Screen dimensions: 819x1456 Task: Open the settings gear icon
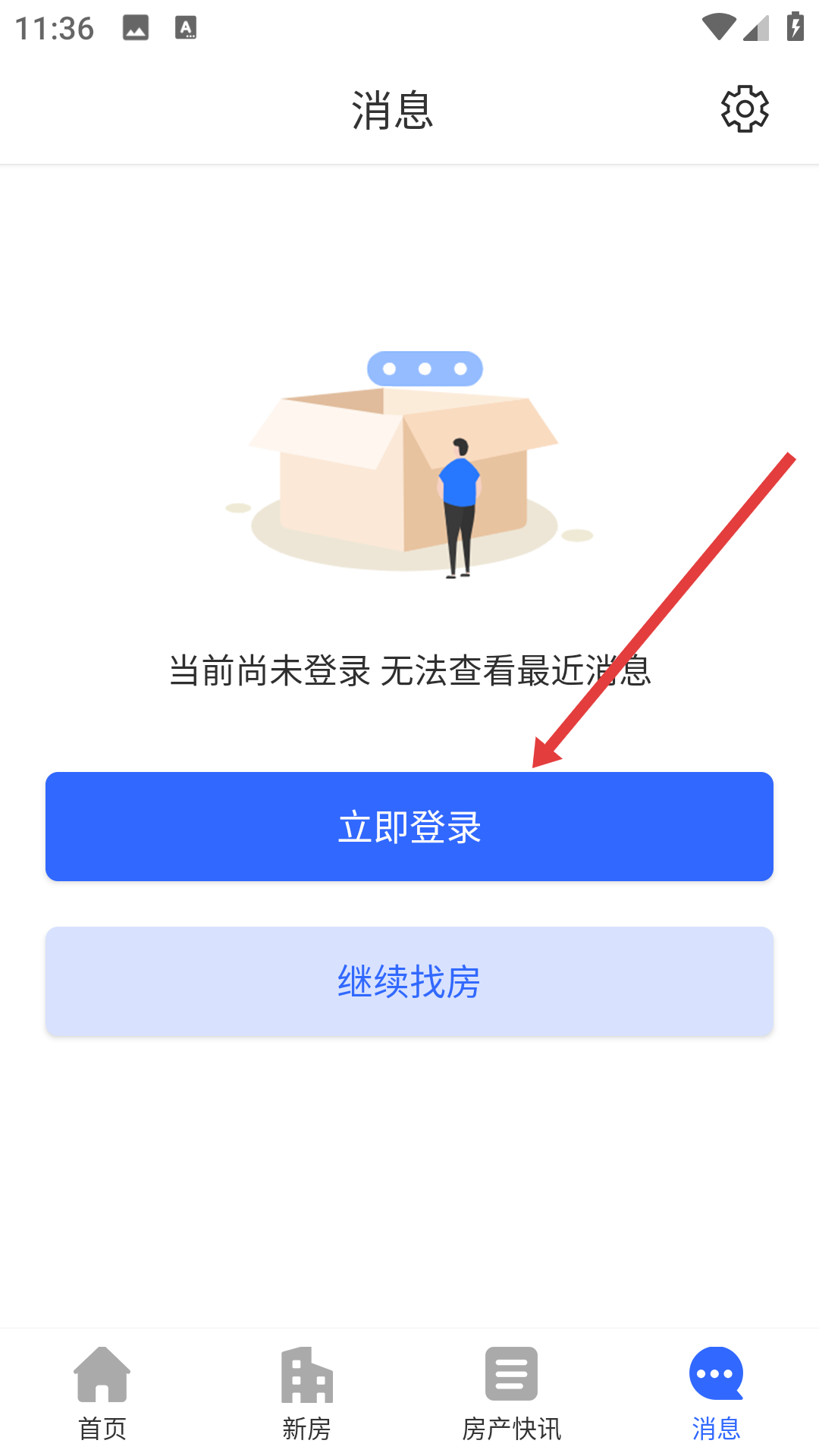(745, 109)
